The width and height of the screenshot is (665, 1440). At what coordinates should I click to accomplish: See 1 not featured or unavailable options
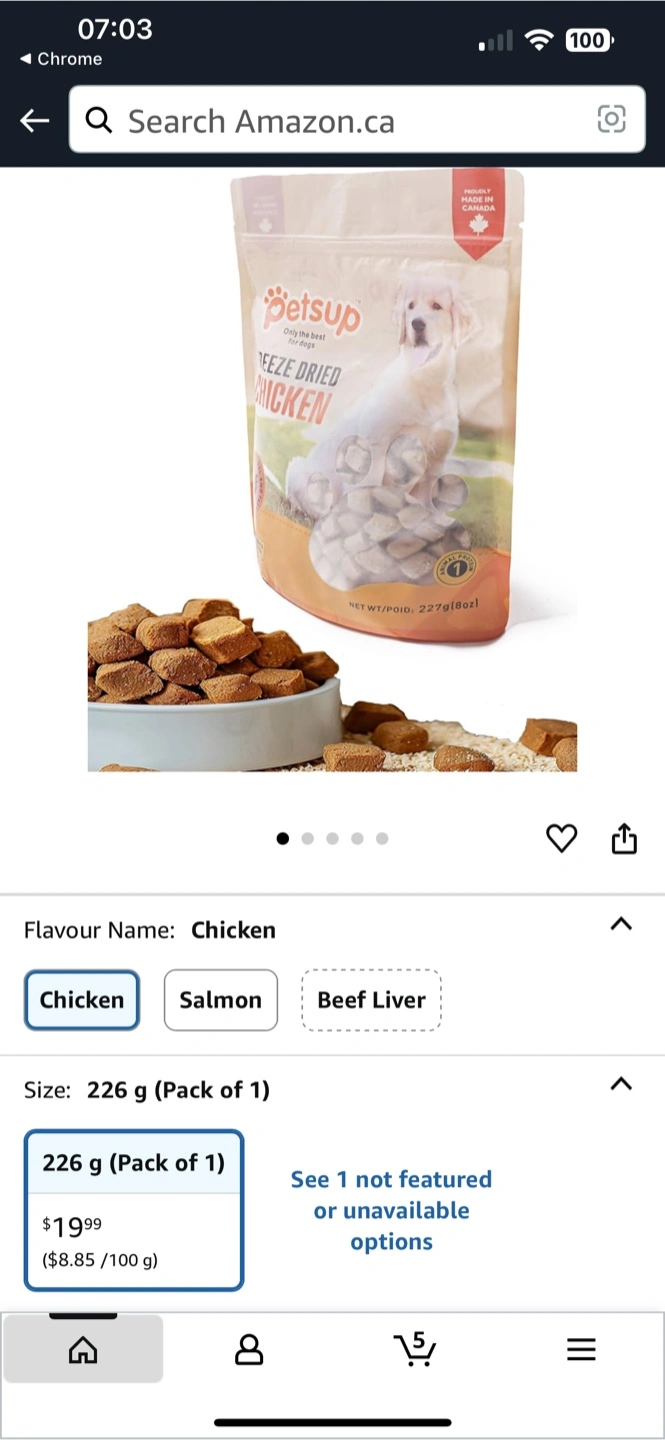click(391, 1211)
